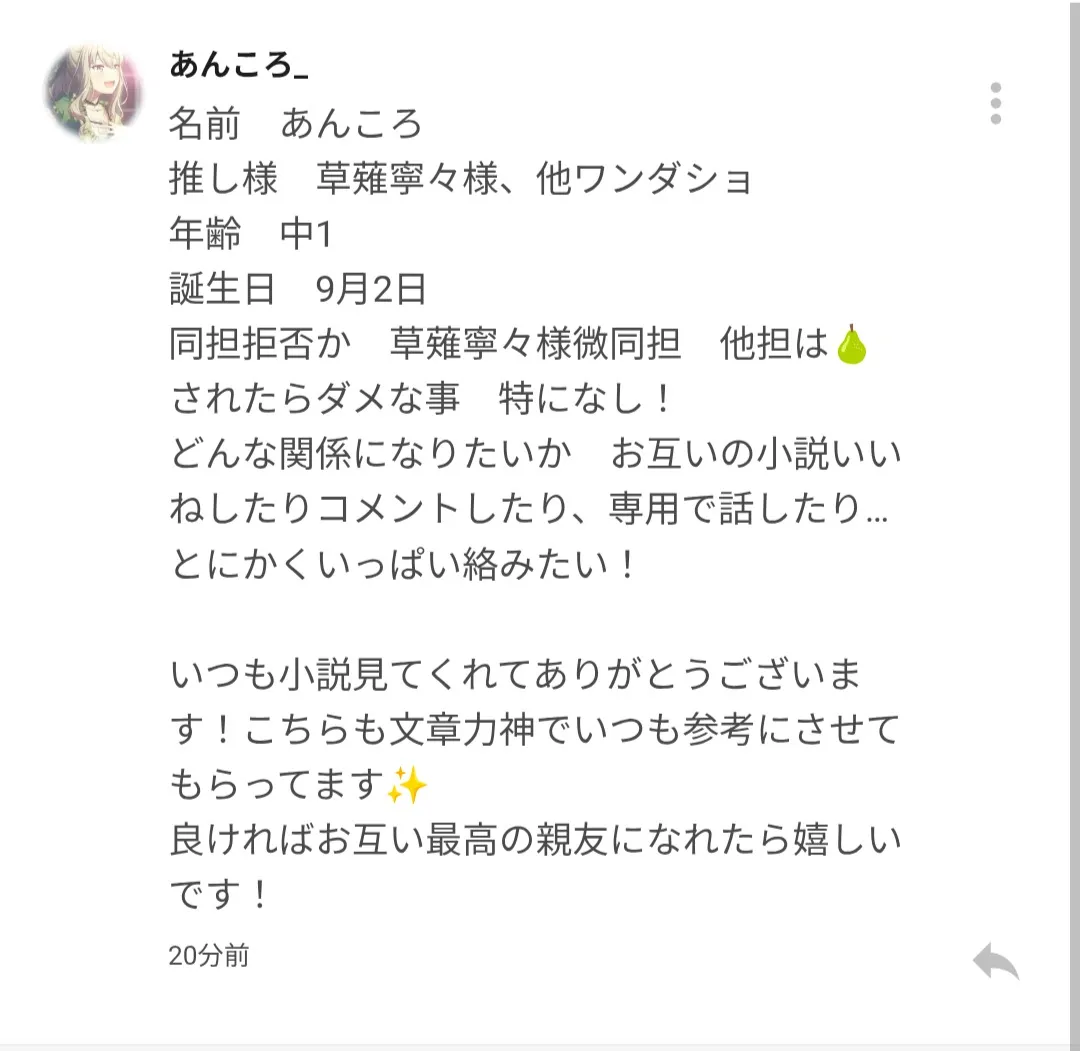Open あんころ_'s profile avatar
Screen dimensions: 1080x1051
point(93,93)
